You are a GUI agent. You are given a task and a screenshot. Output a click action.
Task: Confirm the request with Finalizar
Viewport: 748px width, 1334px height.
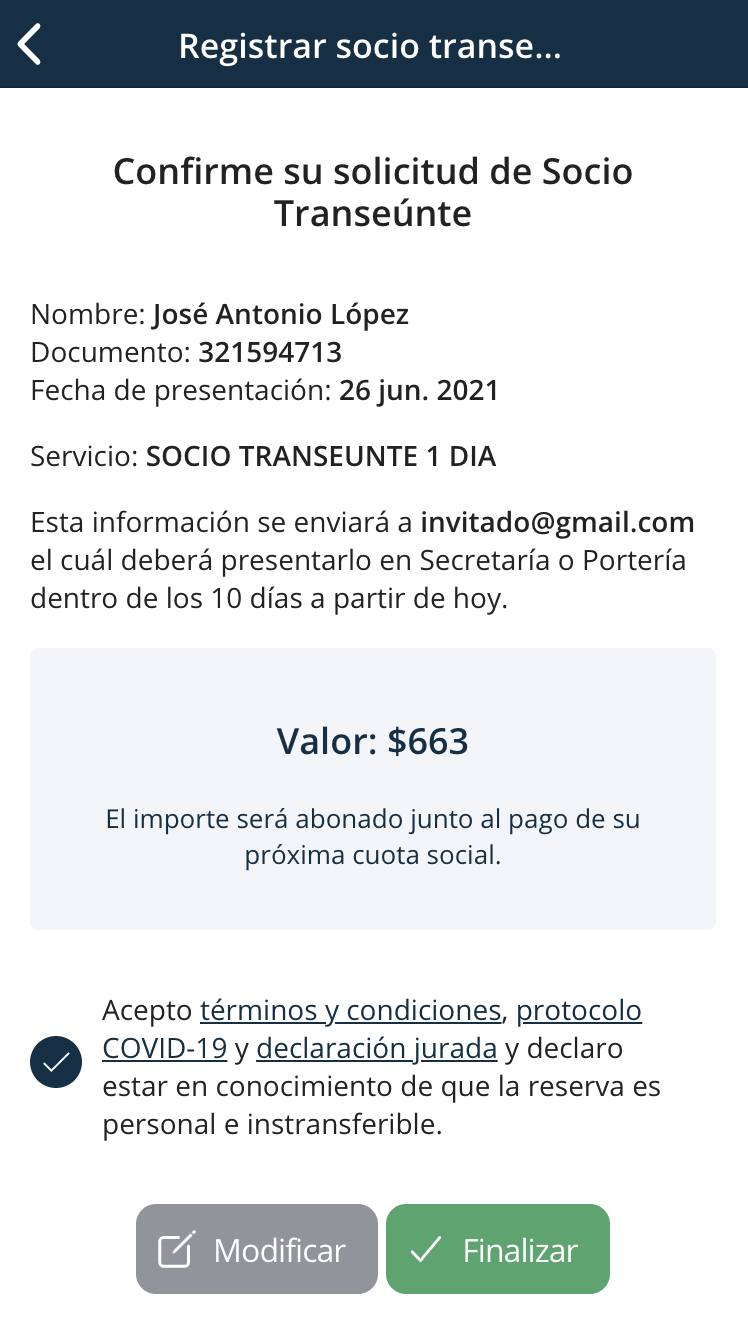click(x=498, y=1249)
